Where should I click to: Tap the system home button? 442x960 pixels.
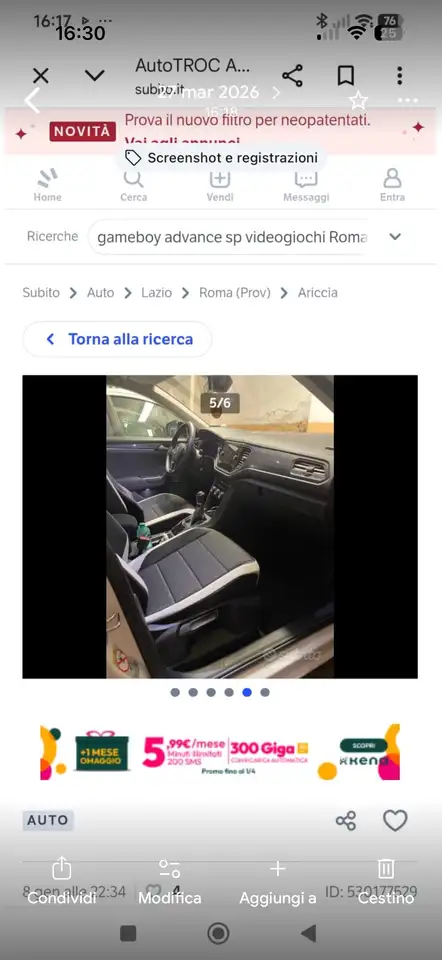coord(219,934)
